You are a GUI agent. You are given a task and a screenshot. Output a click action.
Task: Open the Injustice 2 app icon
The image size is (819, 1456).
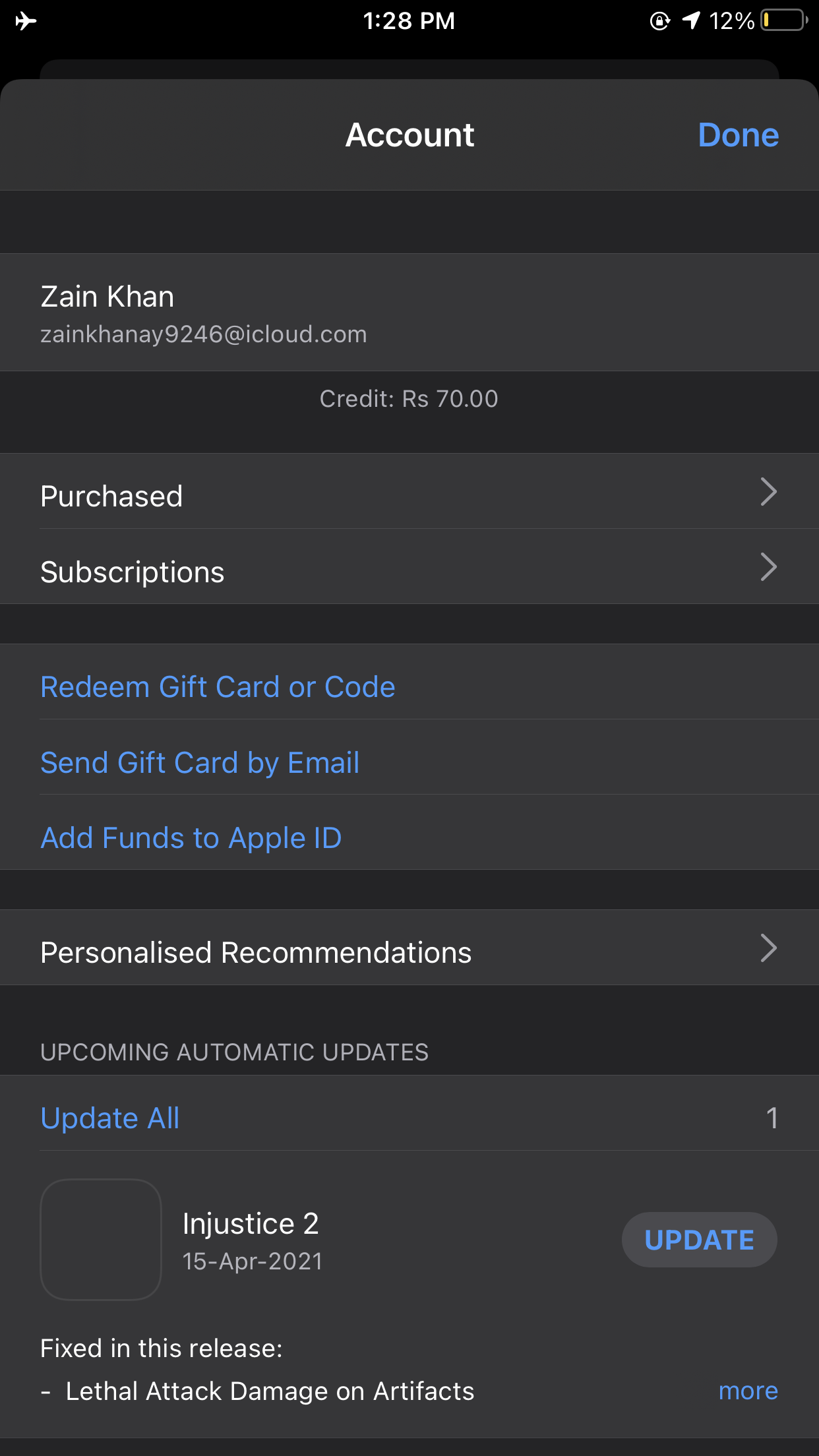pyautogui.click(x=101, y=1240)
